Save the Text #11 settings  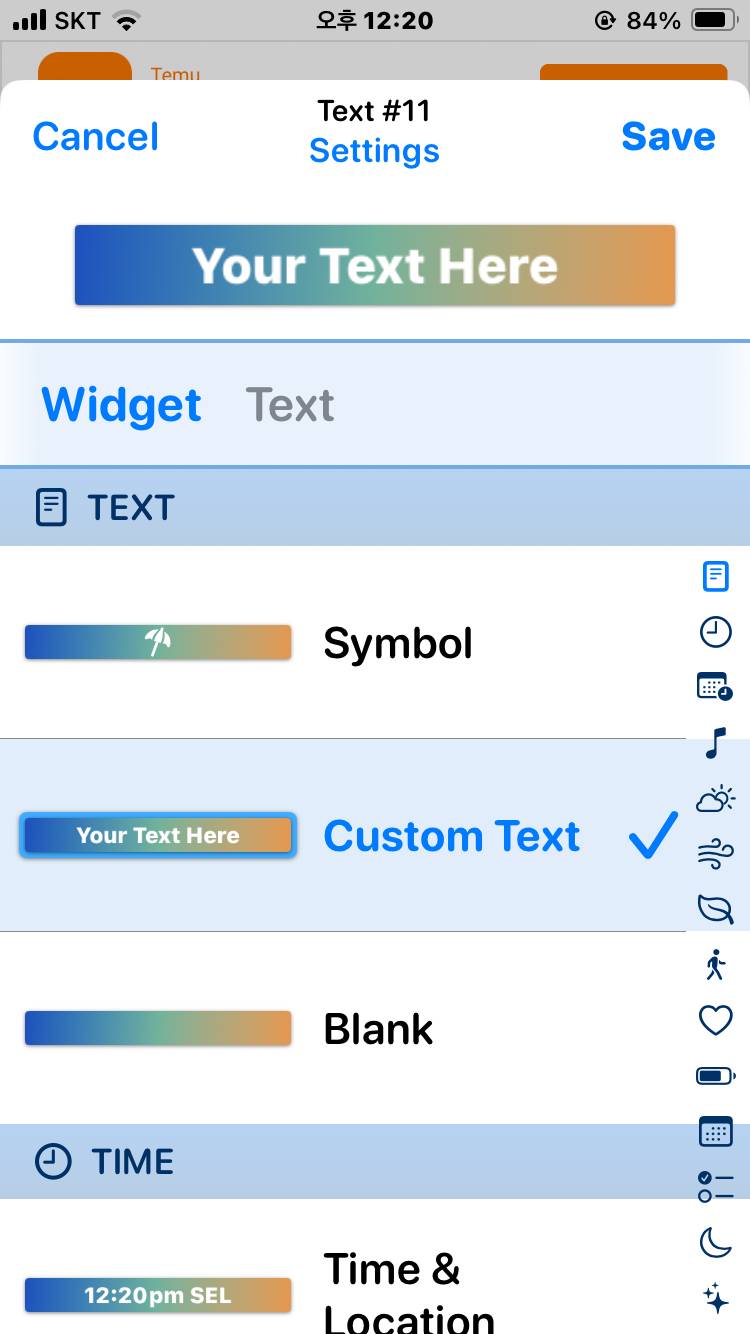tap(668, 137)
